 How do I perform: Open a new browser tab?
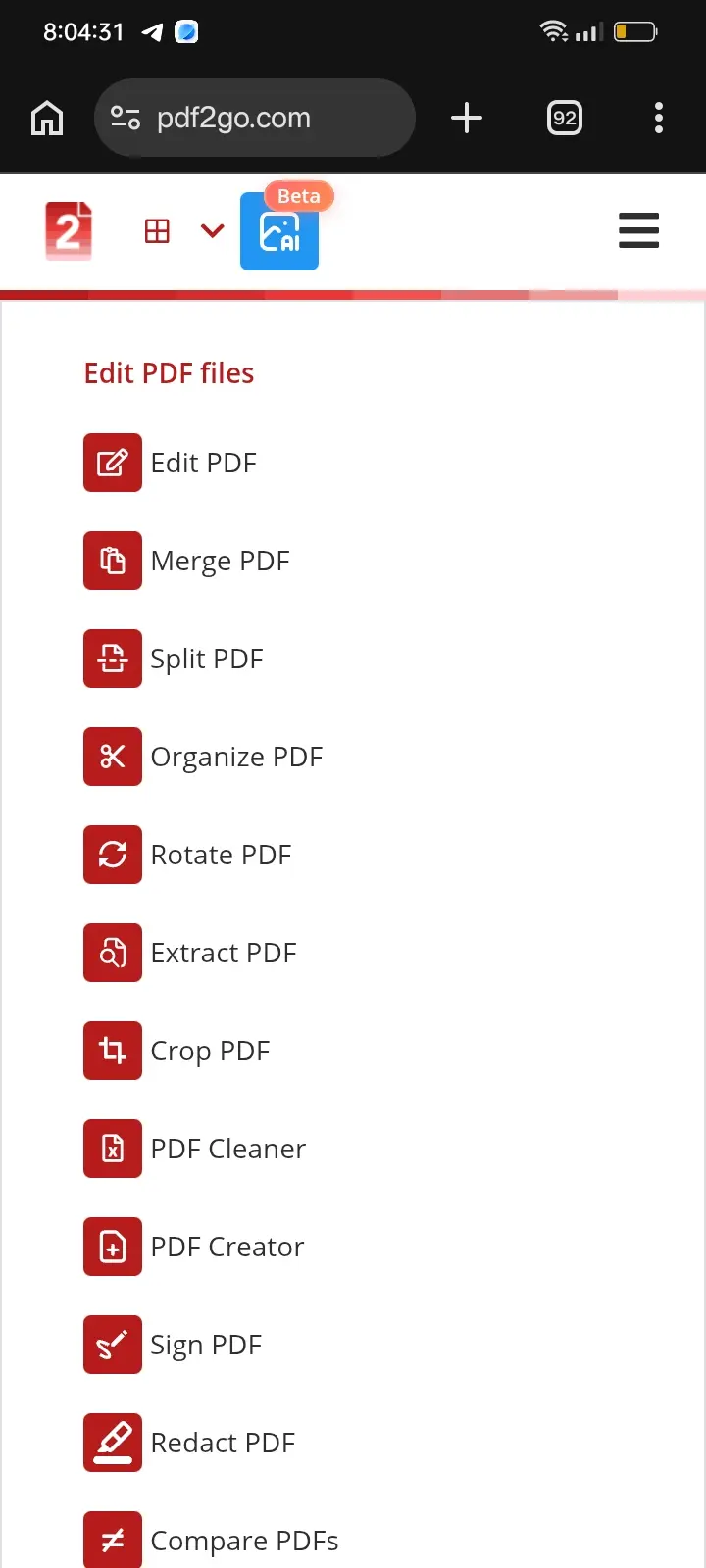(467, 119)
